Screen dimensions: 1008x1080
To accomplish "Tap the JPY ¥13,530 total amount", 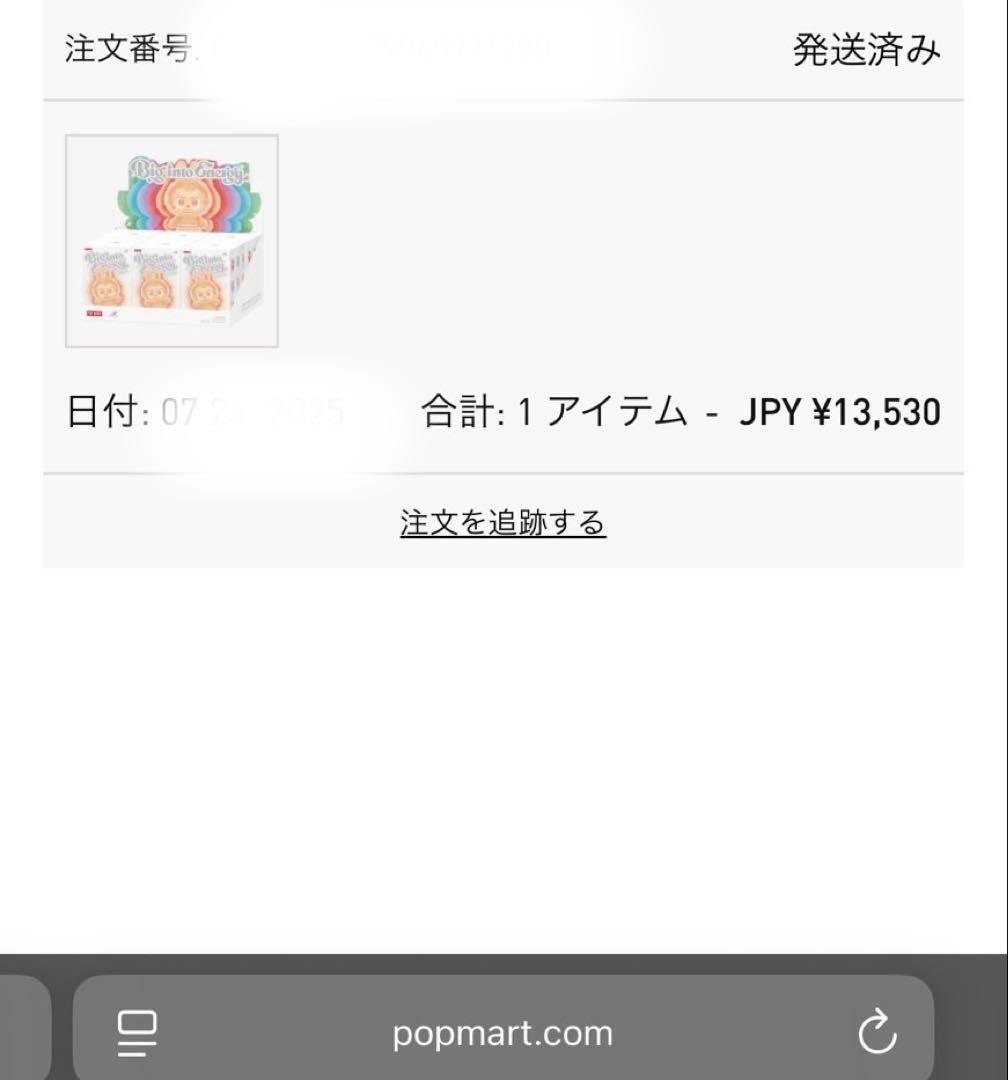I will [840, 411].
